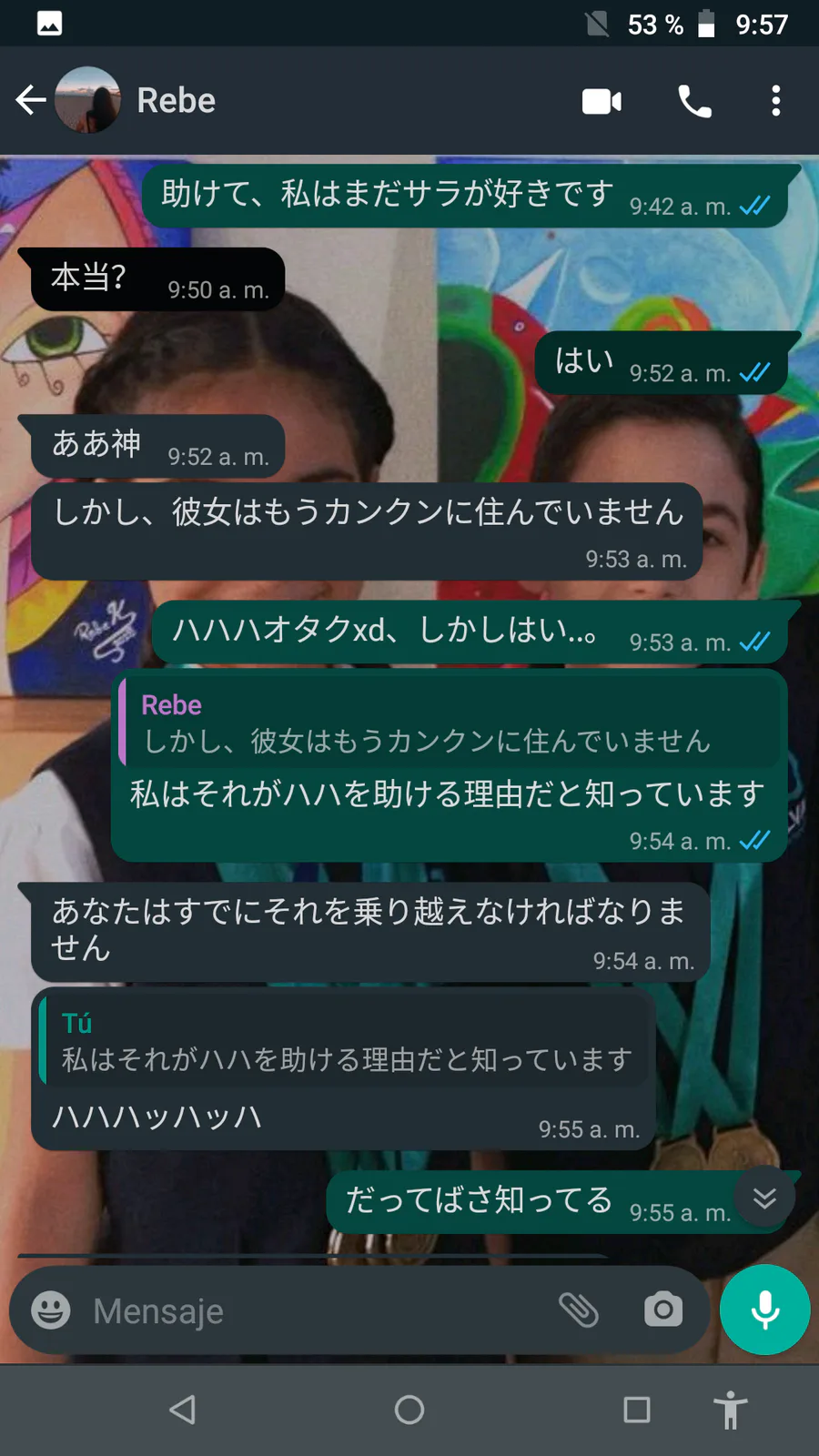Tap the system home button
This screenshot has width=819, height=1456.
(409, 1410)
